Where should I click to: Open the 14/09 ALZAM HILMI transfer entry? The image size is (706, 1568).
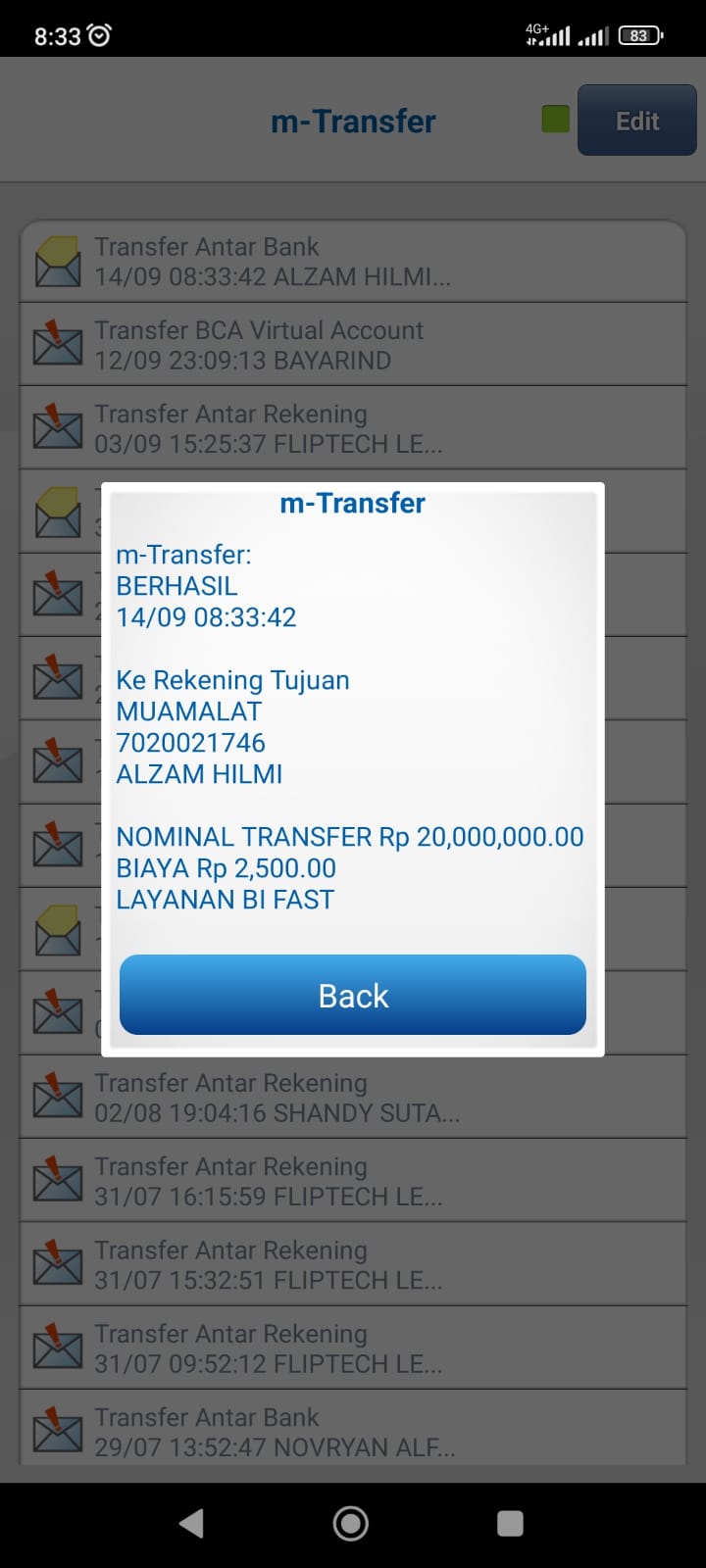353,262
